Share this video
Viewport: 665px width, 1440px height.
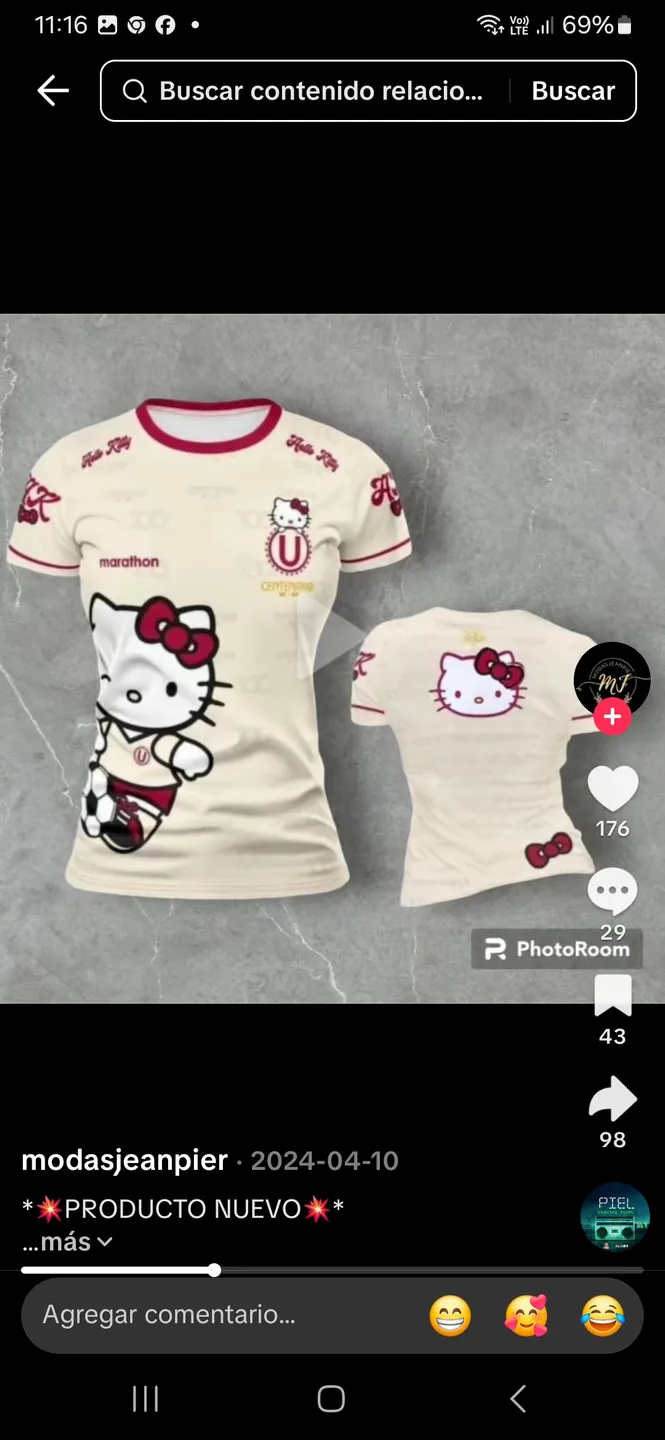612,1100
